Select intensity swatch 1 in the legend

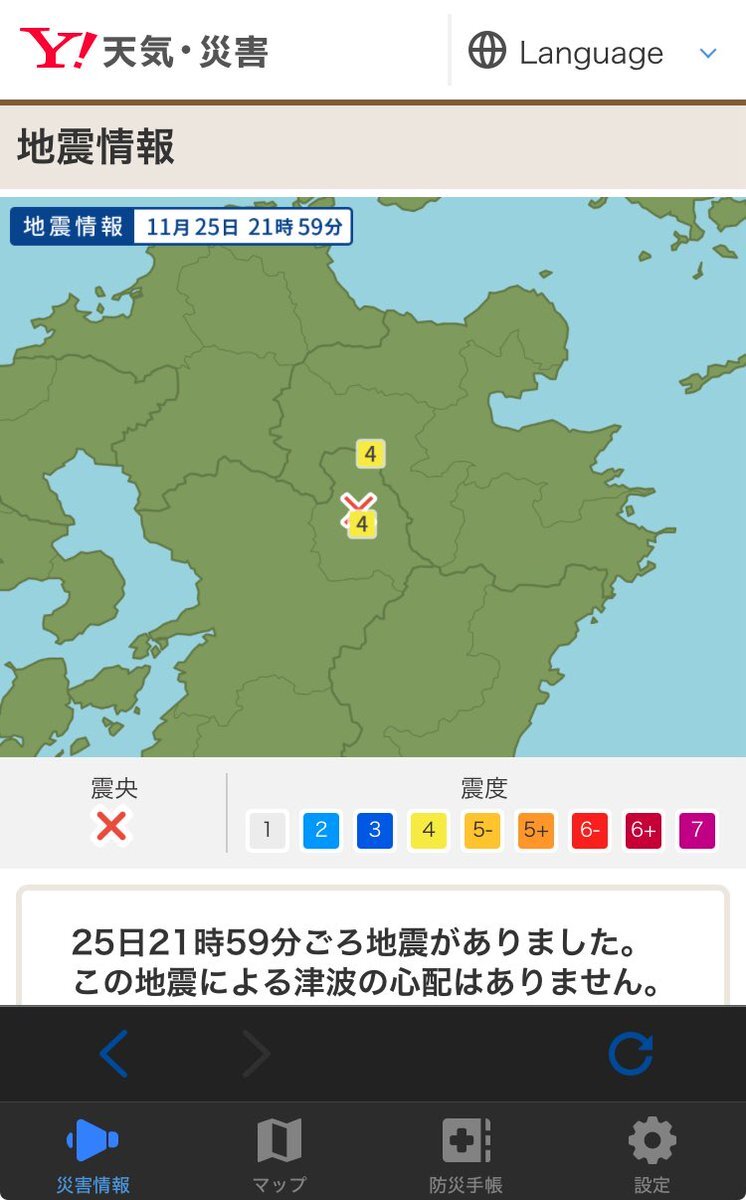click(266, 829)
